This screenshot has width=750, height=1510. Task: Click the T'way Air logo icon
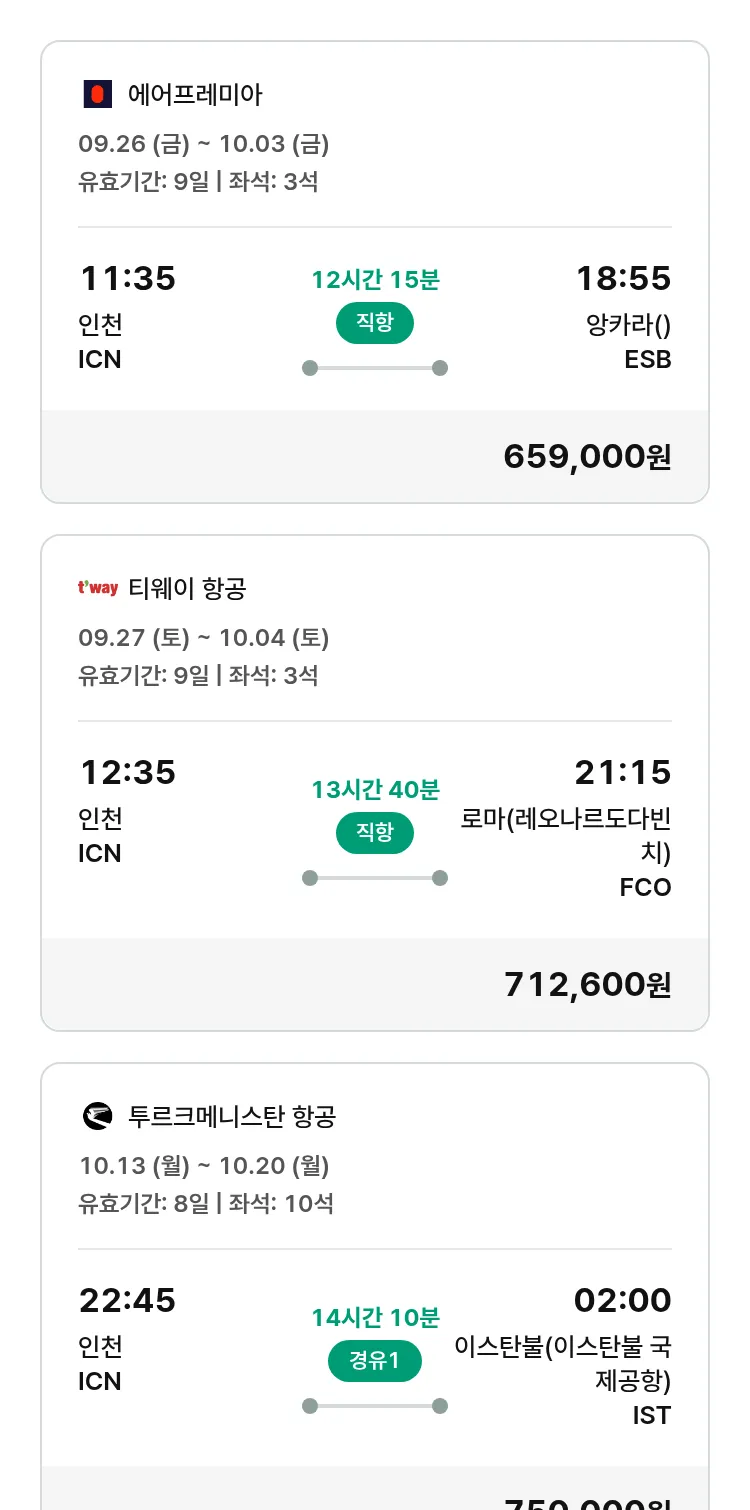(97, 588)
